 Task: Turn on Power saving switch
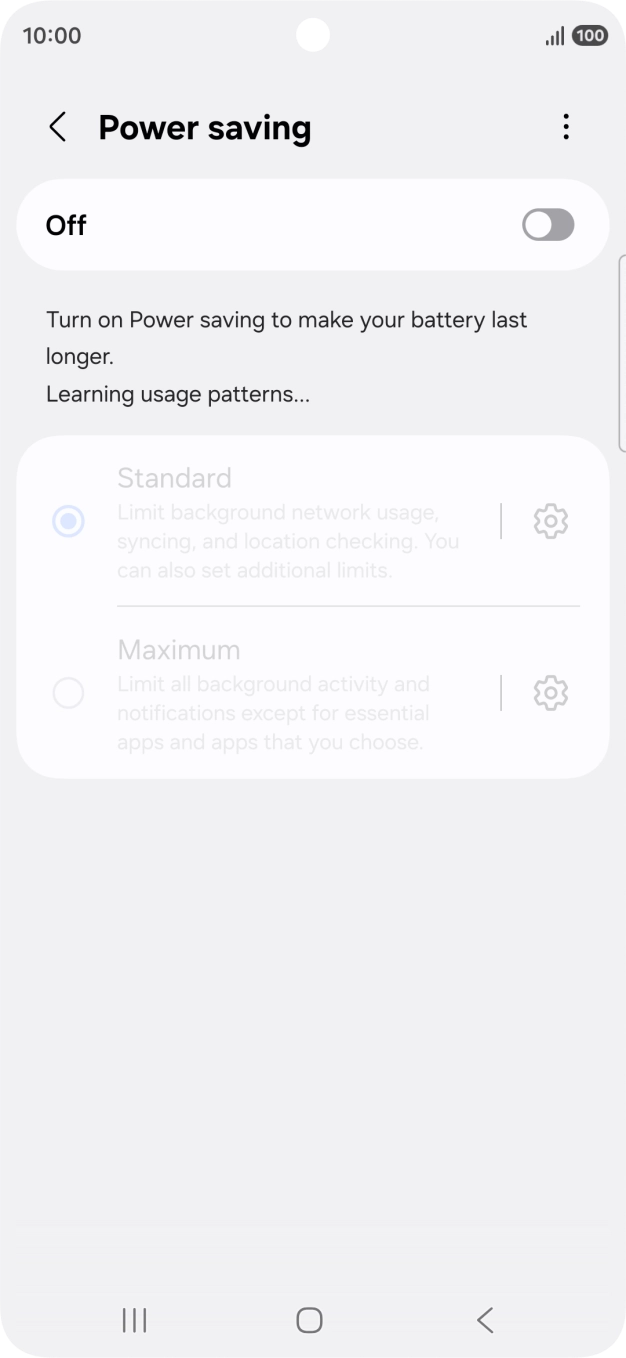[547, 225]
